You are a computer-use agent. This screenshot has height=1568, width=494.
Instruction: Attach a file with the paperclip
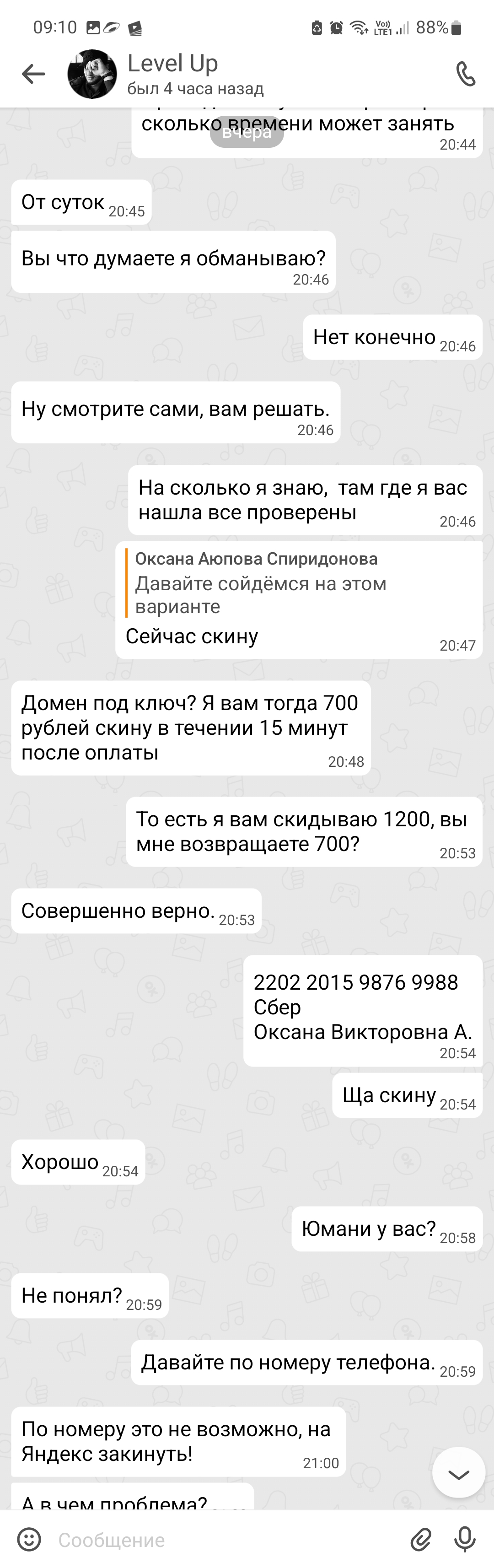pyautogui.click(x=420, y=1539)
